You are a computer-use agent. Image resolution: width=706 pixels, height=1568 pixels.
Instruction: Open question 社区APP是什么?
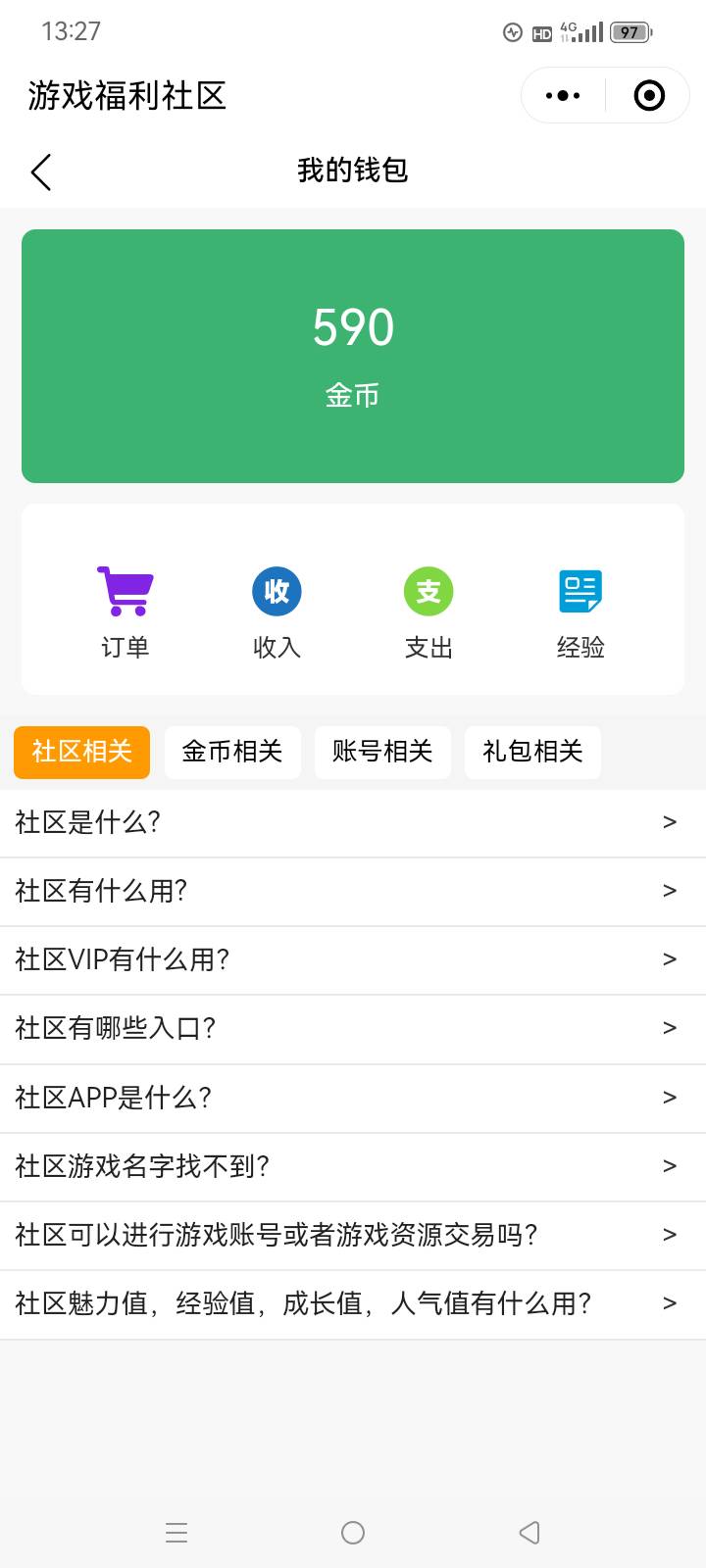pyautogui.click(x=353, y=1098)
